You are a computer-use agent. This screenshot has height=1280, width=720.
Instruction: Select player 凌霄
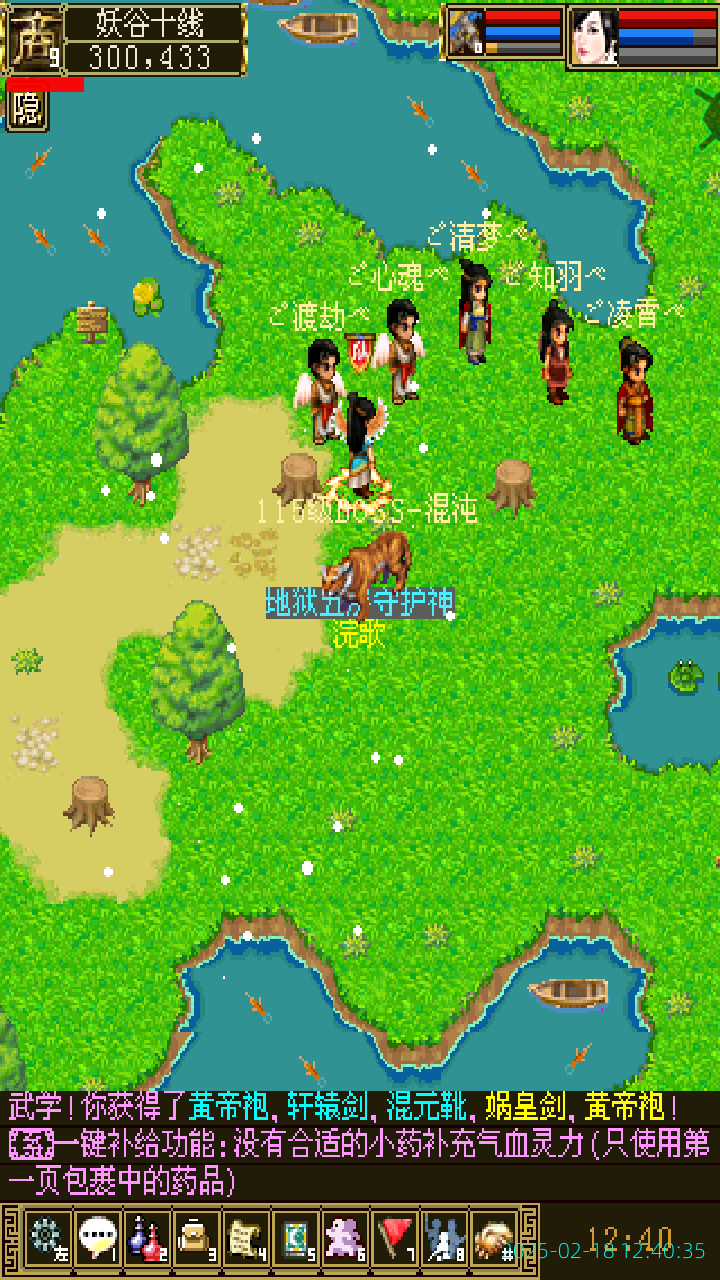634,388
